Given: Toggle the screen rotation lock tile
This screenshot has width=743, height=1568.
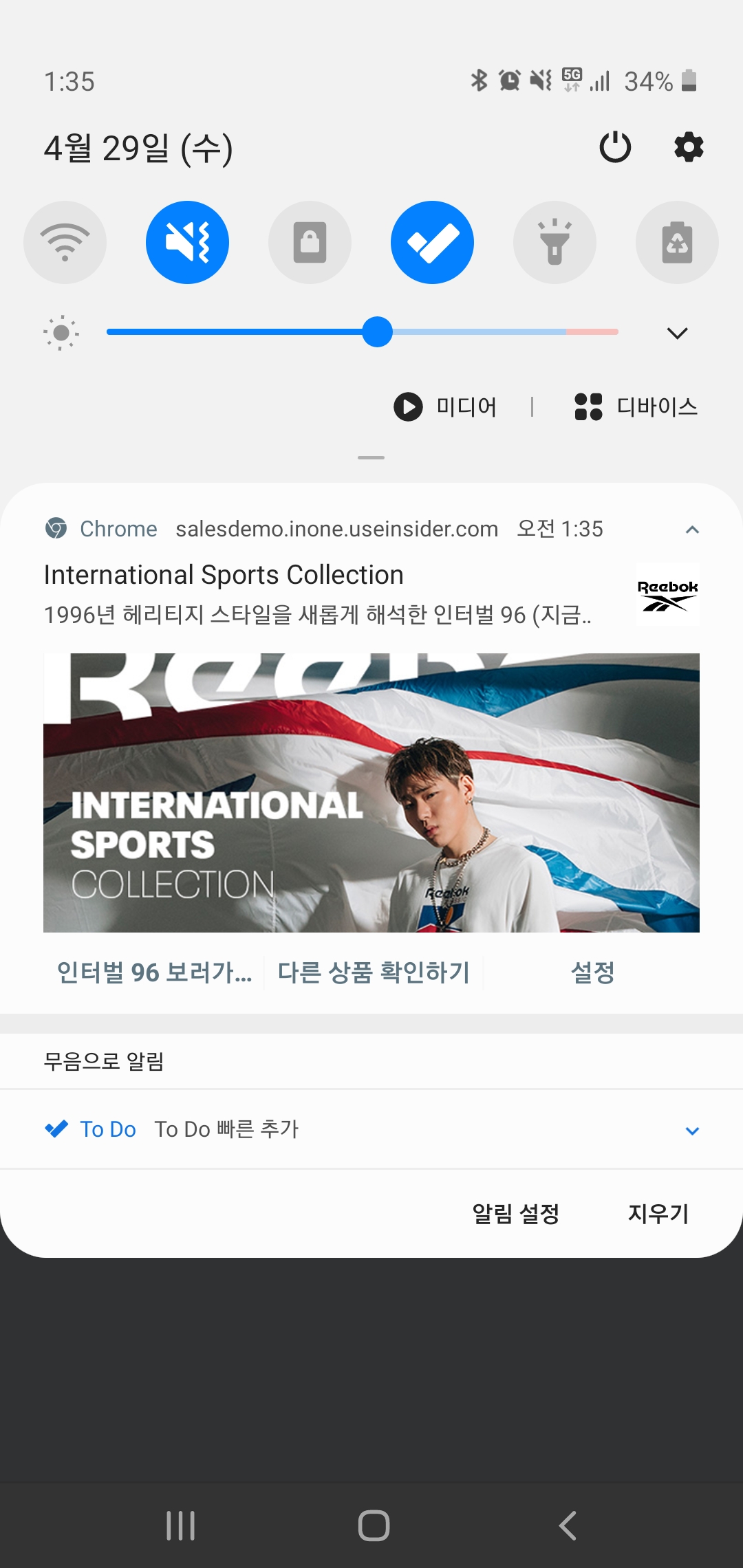Looking at the screenshot, I should pyautogui.click(x=310, y=243).
